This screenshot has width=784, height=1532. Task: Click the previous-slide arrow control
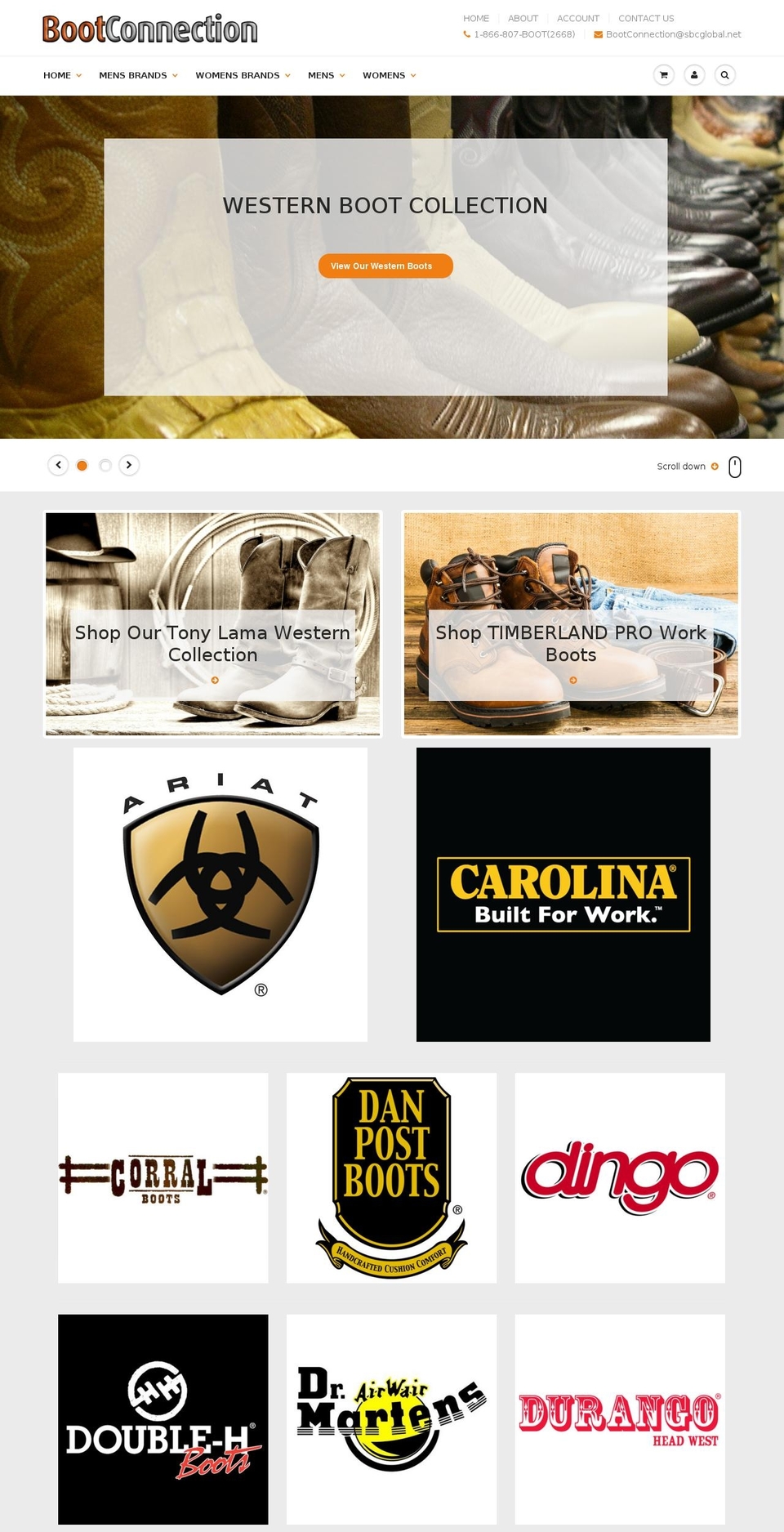tap(58, 465)
